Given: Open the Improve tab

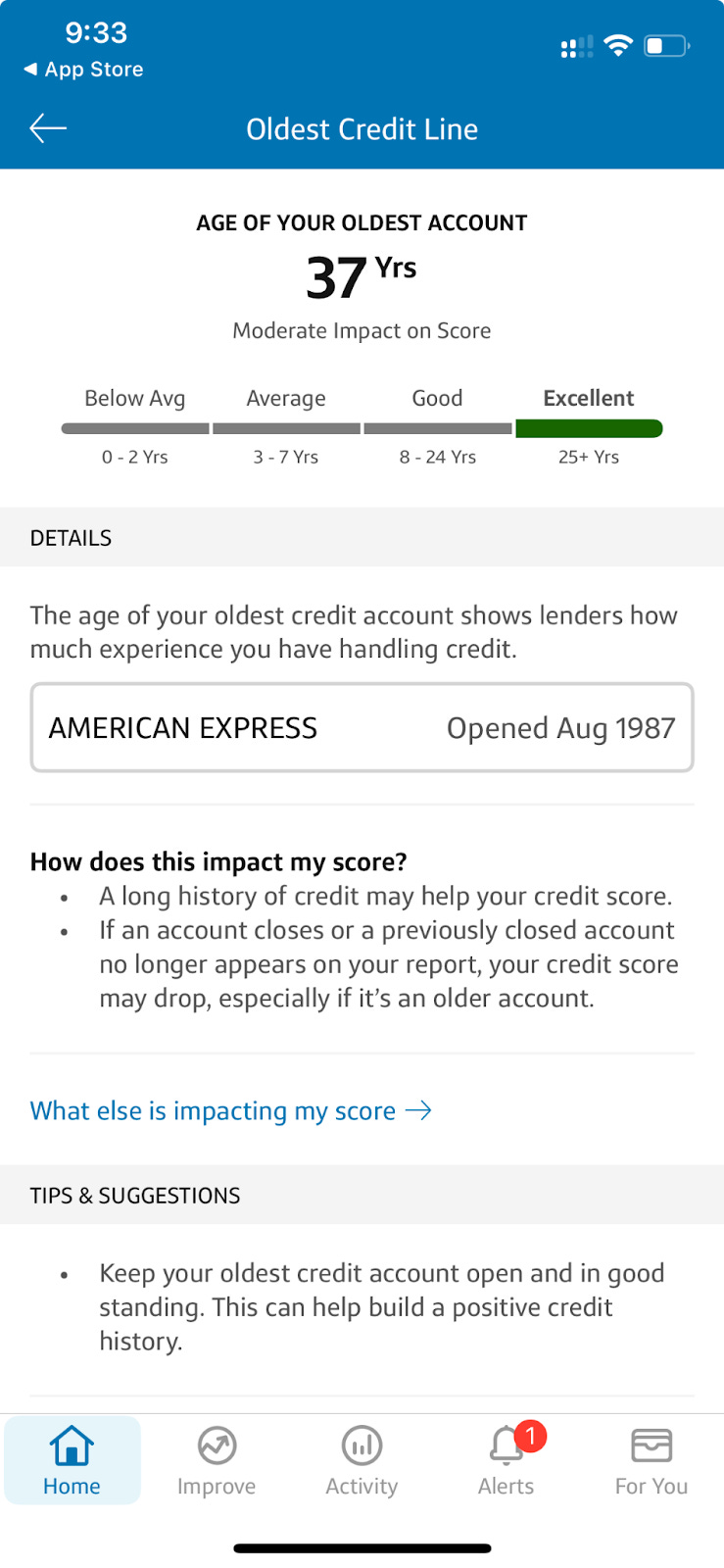Looking at the screenshot, I should (x=217, y=1460).
